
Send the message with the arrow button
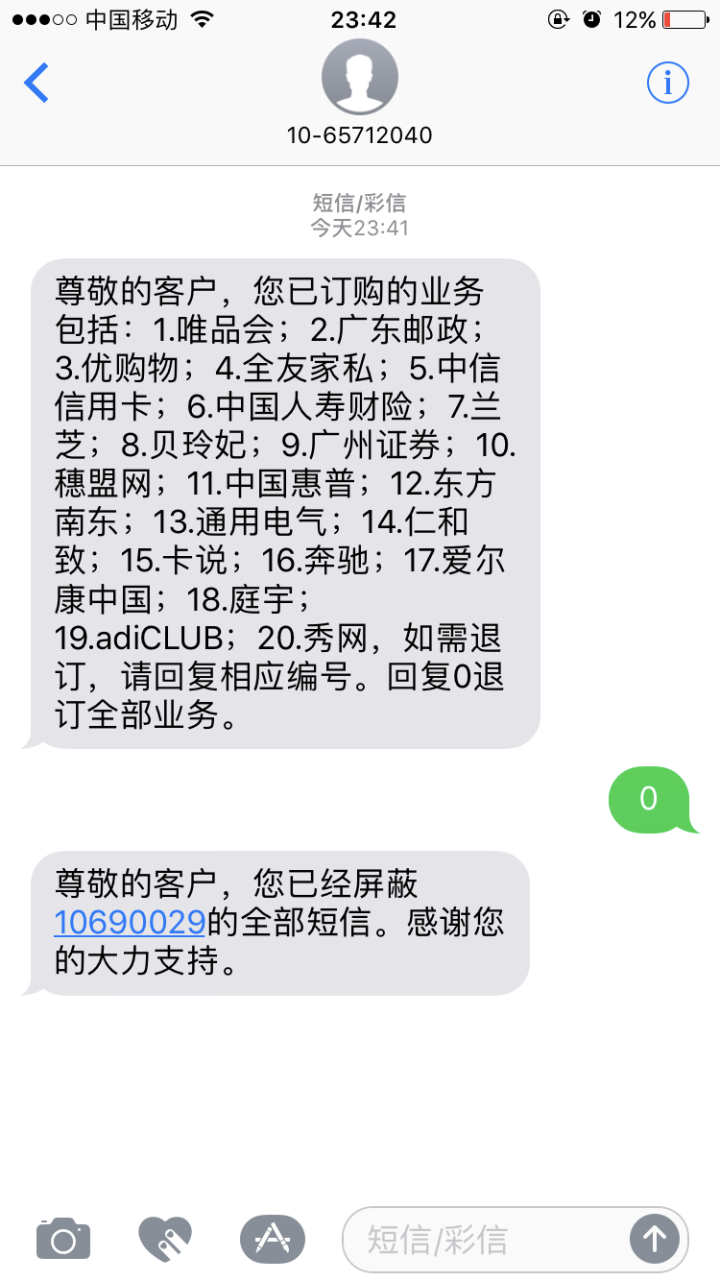pyautogui.click(x=654, y=1240)
